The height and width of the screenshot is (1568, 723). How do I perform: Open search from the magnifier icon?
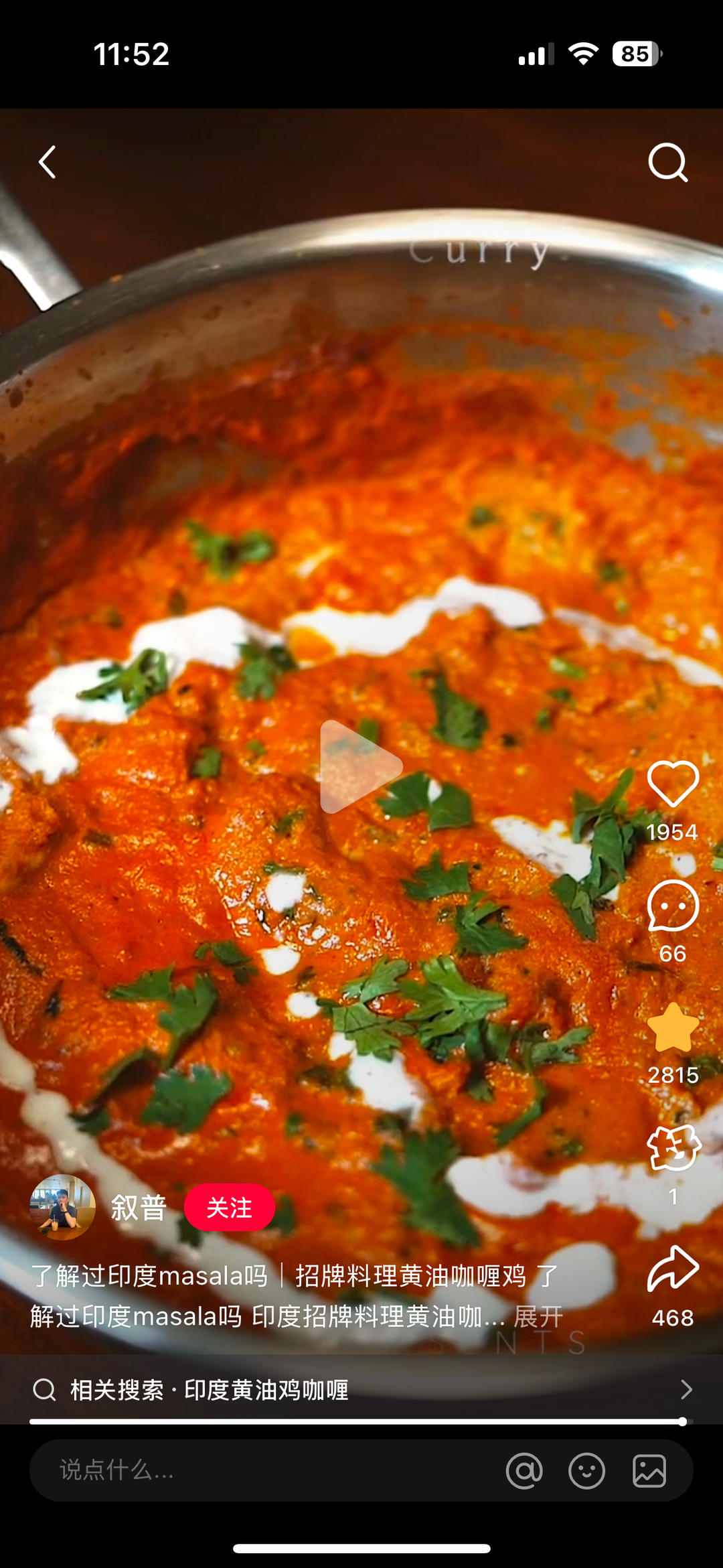[668, 162]
